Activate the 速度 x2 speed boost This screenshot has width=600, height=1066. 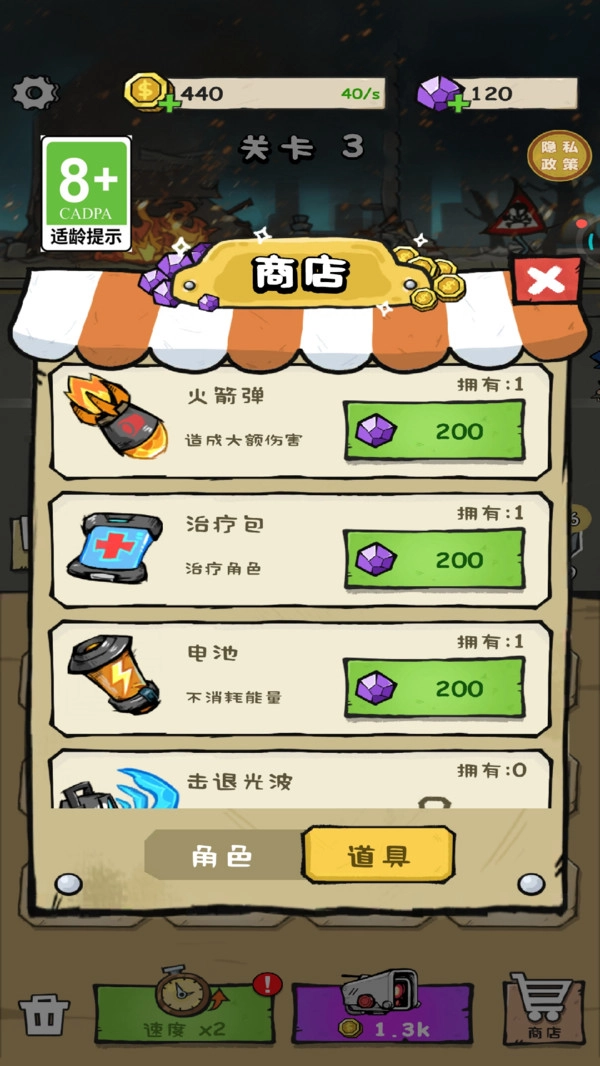coord(184,1010)
